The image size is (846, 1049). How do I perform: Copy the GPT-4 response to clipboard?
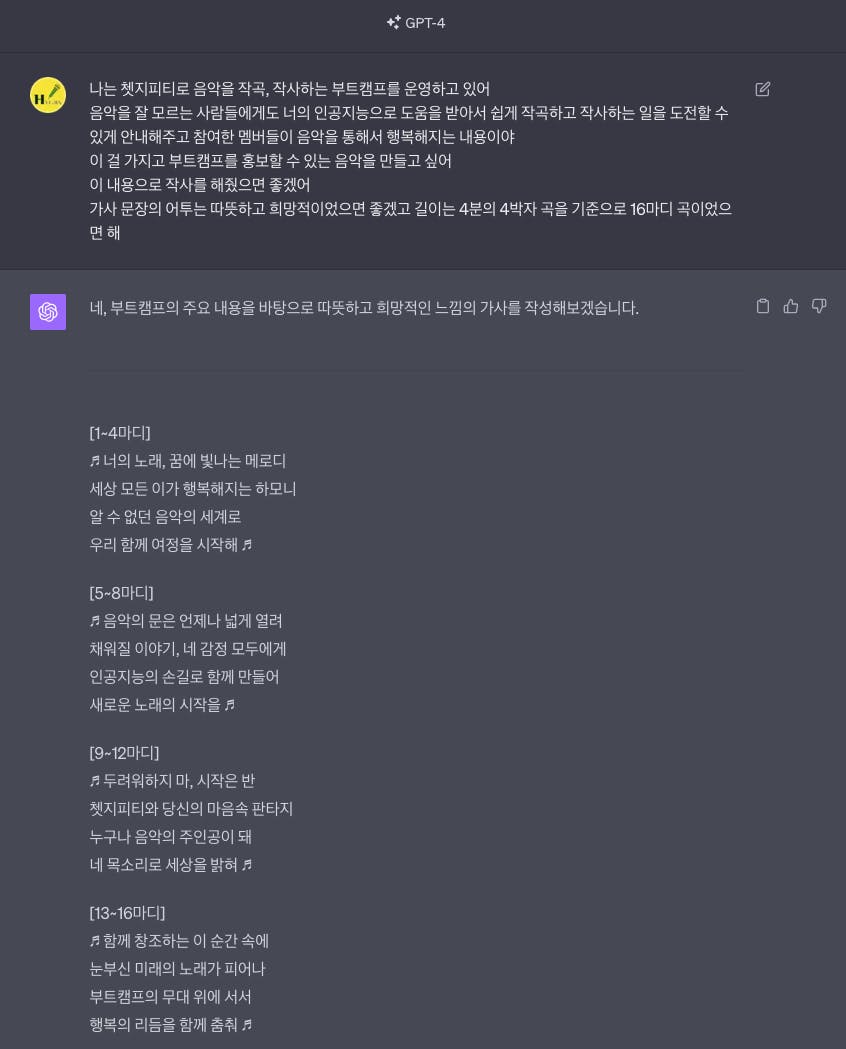pos(763,306)
